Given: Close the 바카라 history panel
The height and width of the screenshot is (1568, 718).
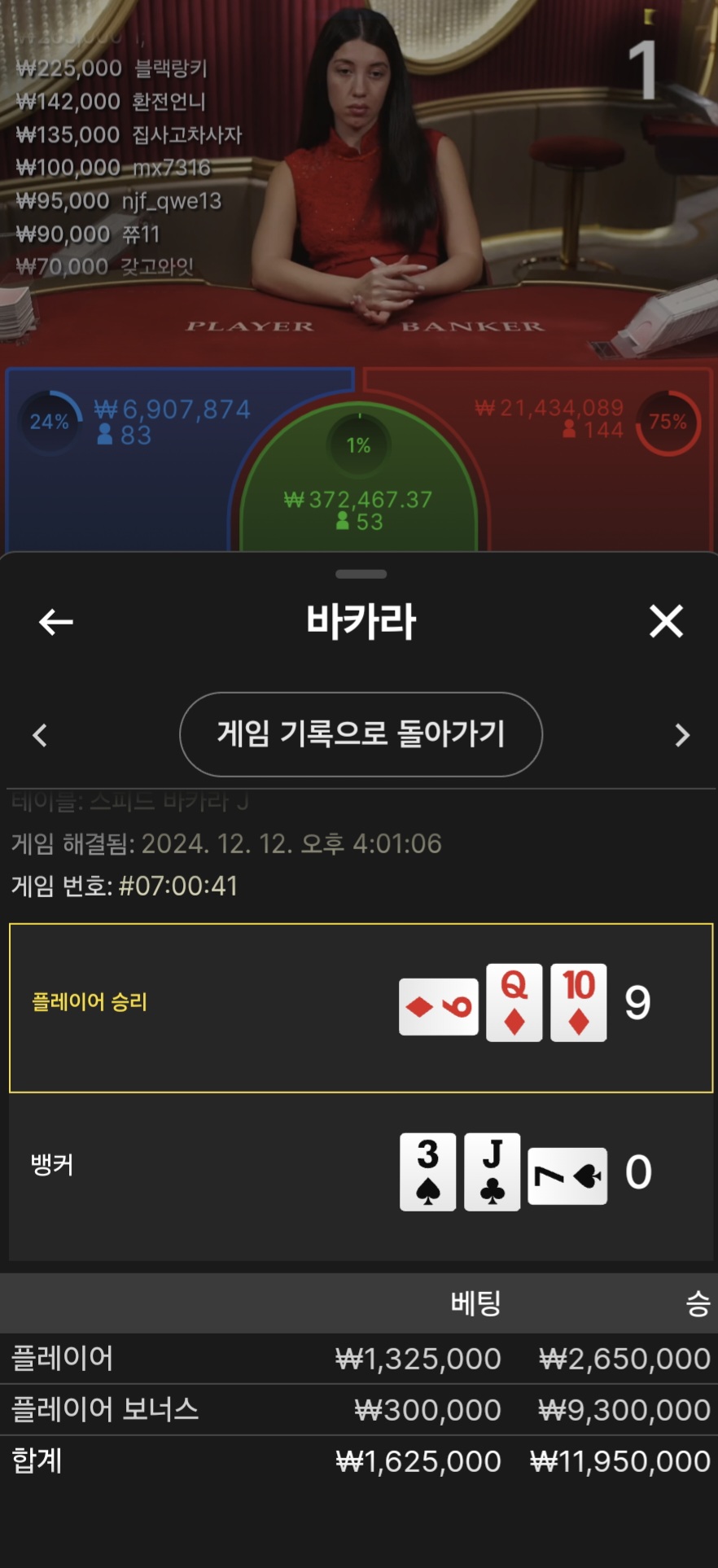Looking at the screenshot, I should click(x=666, y=622).
